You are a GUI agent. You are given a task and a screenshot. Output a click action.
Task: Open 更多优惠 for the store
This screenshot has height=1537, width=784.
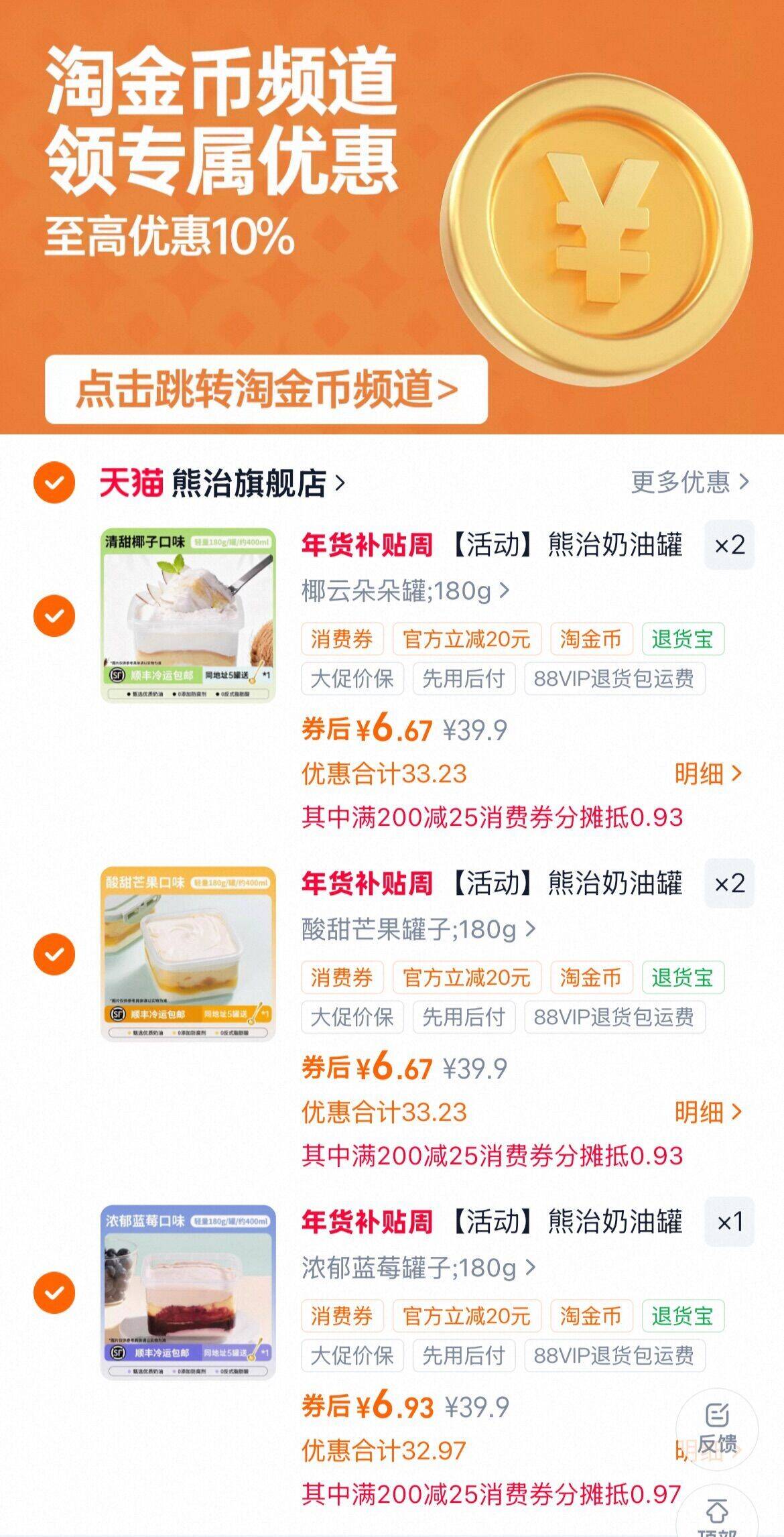[x=690, y=481]
